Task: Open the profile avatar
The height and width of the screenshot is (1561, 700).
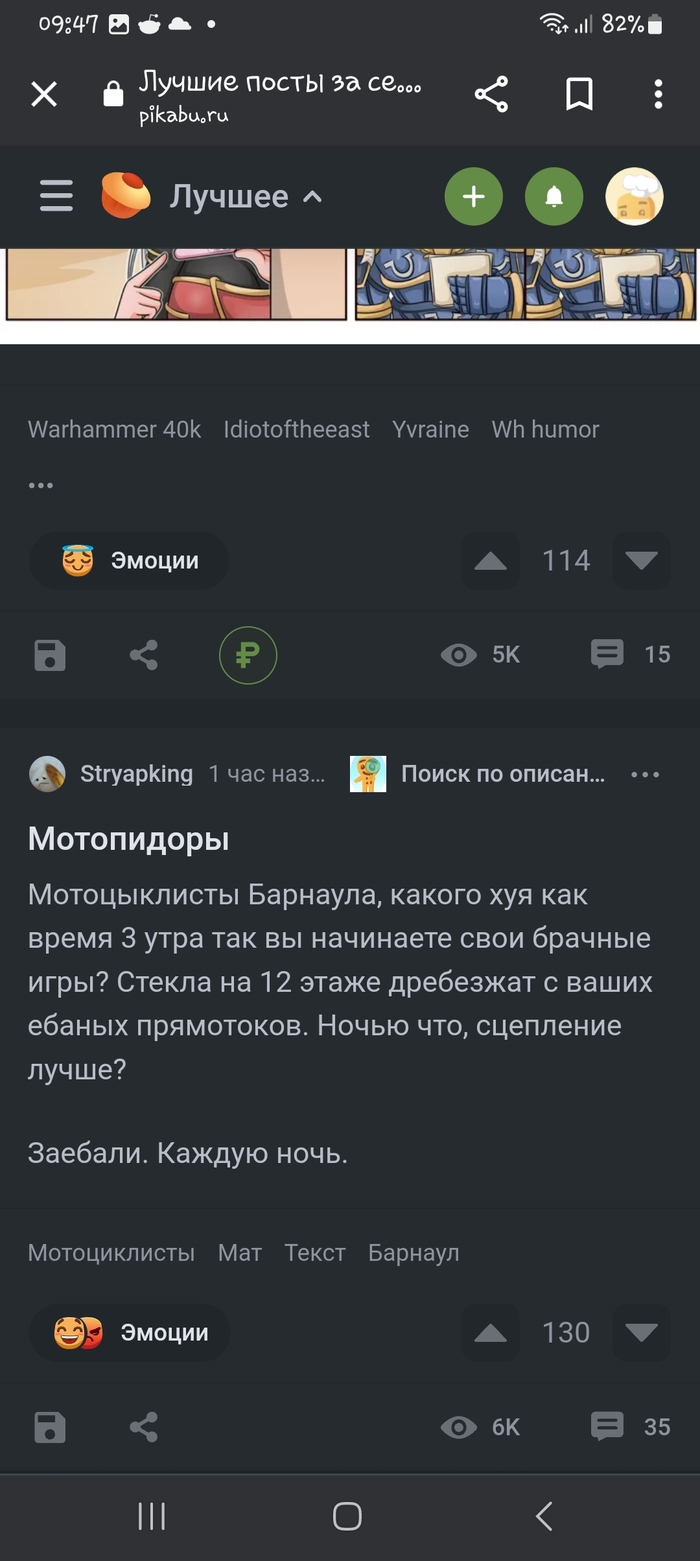Action: [635, 197]
